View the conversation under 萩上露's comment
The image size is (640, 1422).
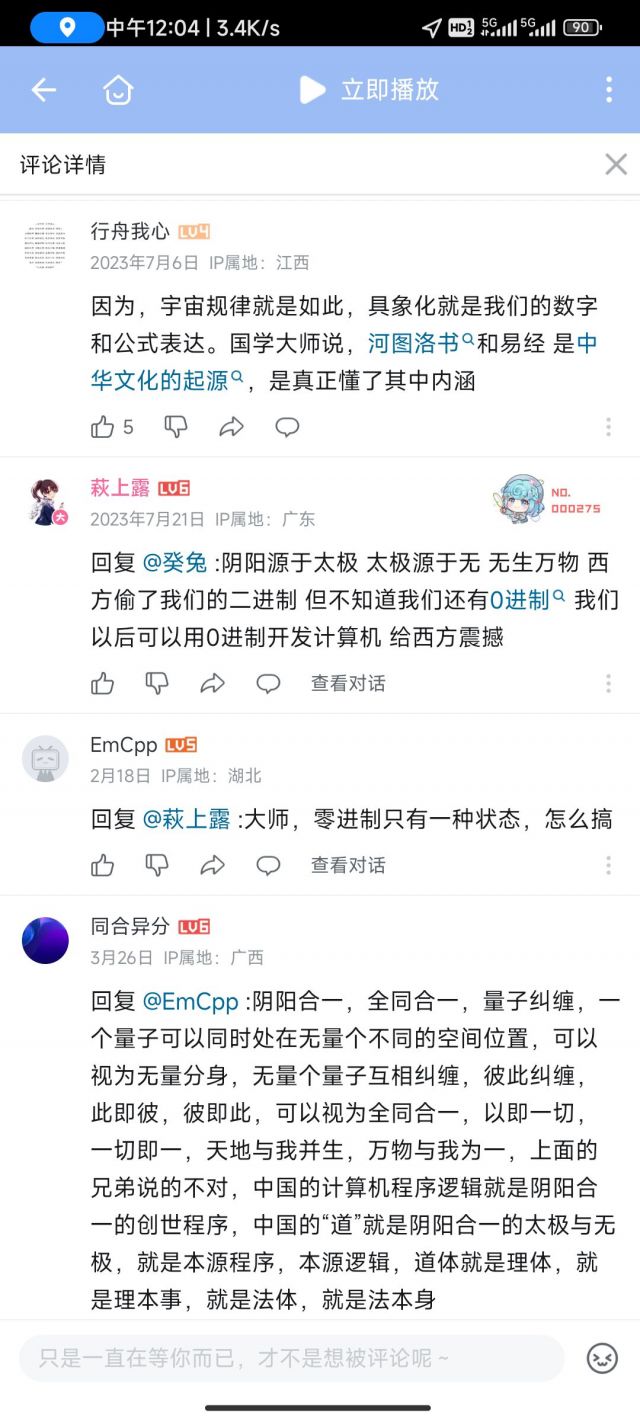[x=347, y=683]
